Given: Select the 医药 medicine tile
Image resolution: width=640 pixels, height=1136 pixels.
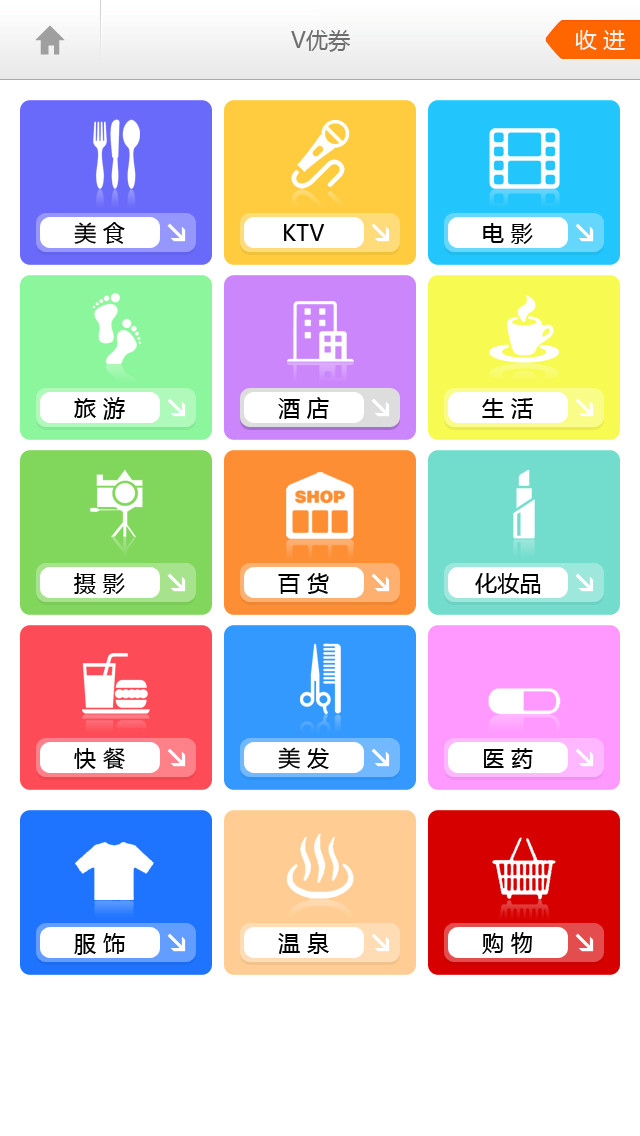Looking at the screenshot, I should pos(524,708).
